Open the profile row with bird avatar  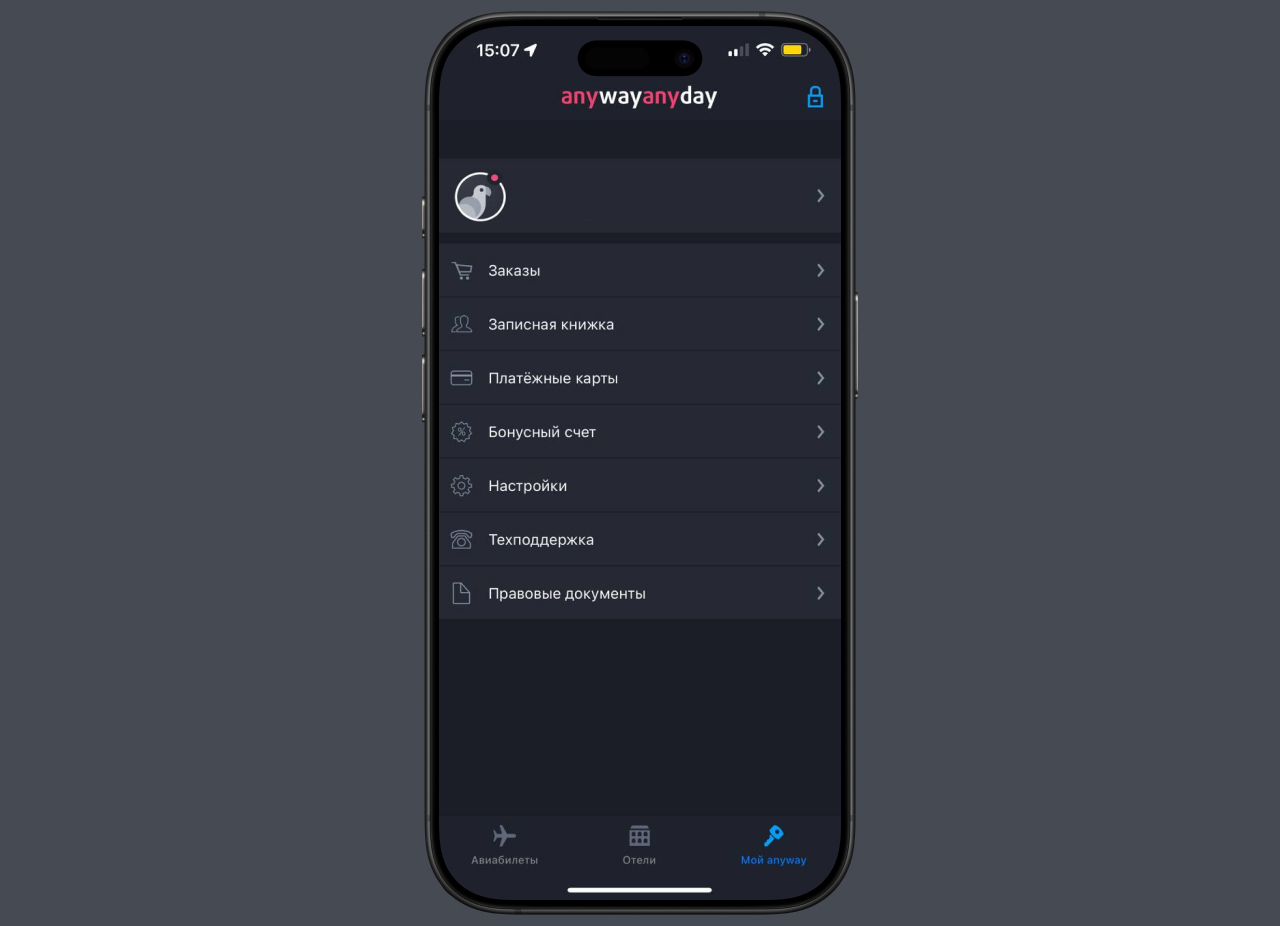point(640,196)
